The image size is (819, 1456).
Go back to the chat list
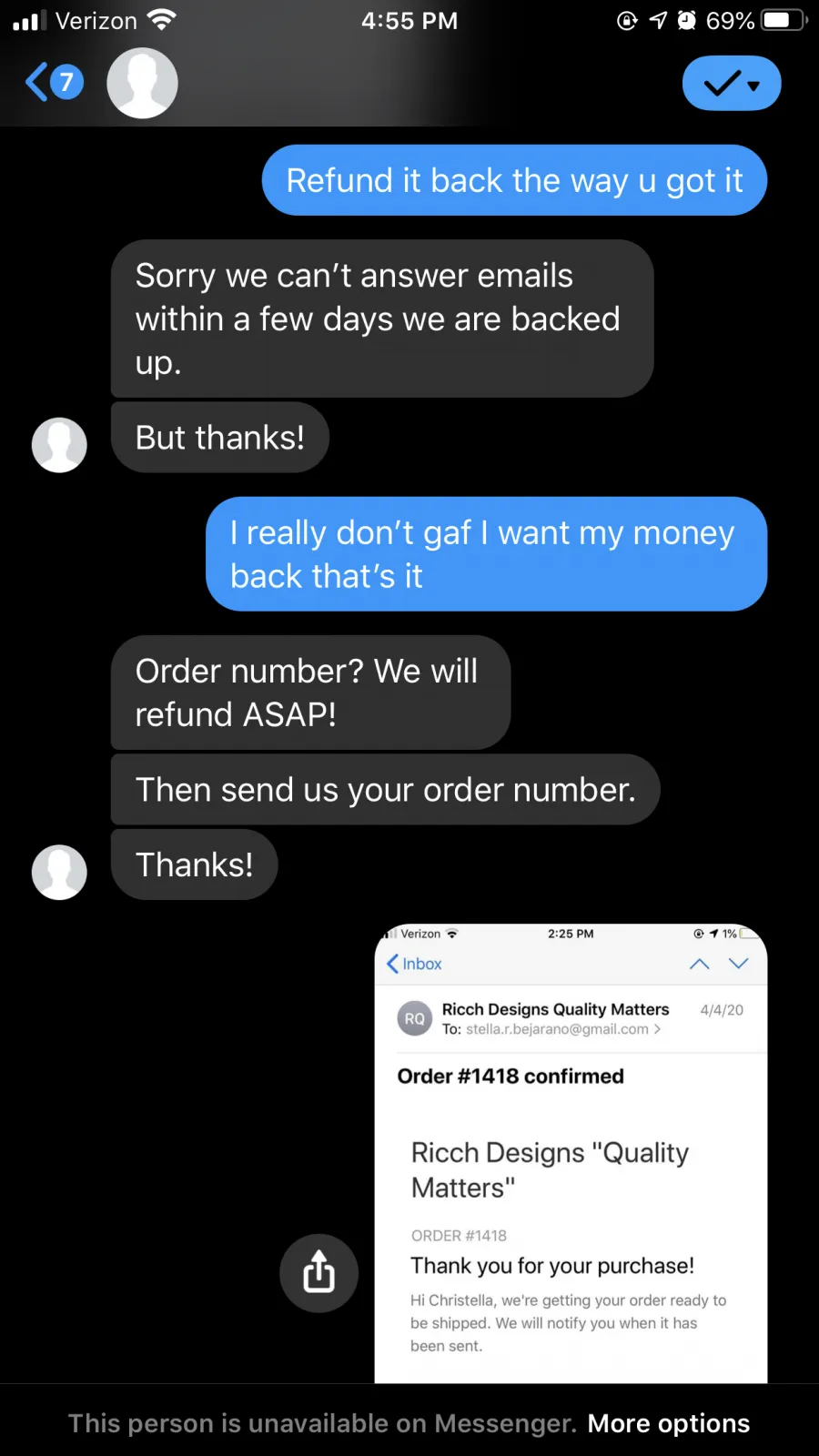point(54,83)
